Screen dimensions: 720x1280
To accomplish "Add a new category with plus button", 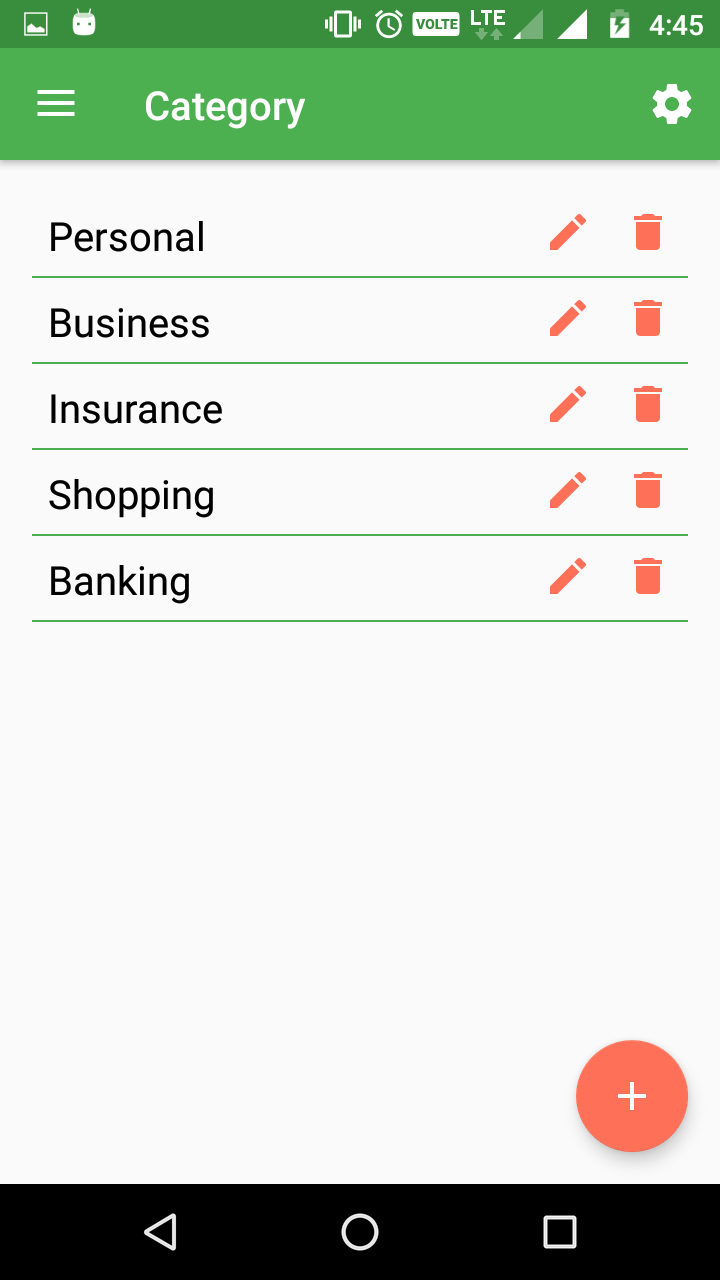I will pyautogui.click(x=632, y=1096).
